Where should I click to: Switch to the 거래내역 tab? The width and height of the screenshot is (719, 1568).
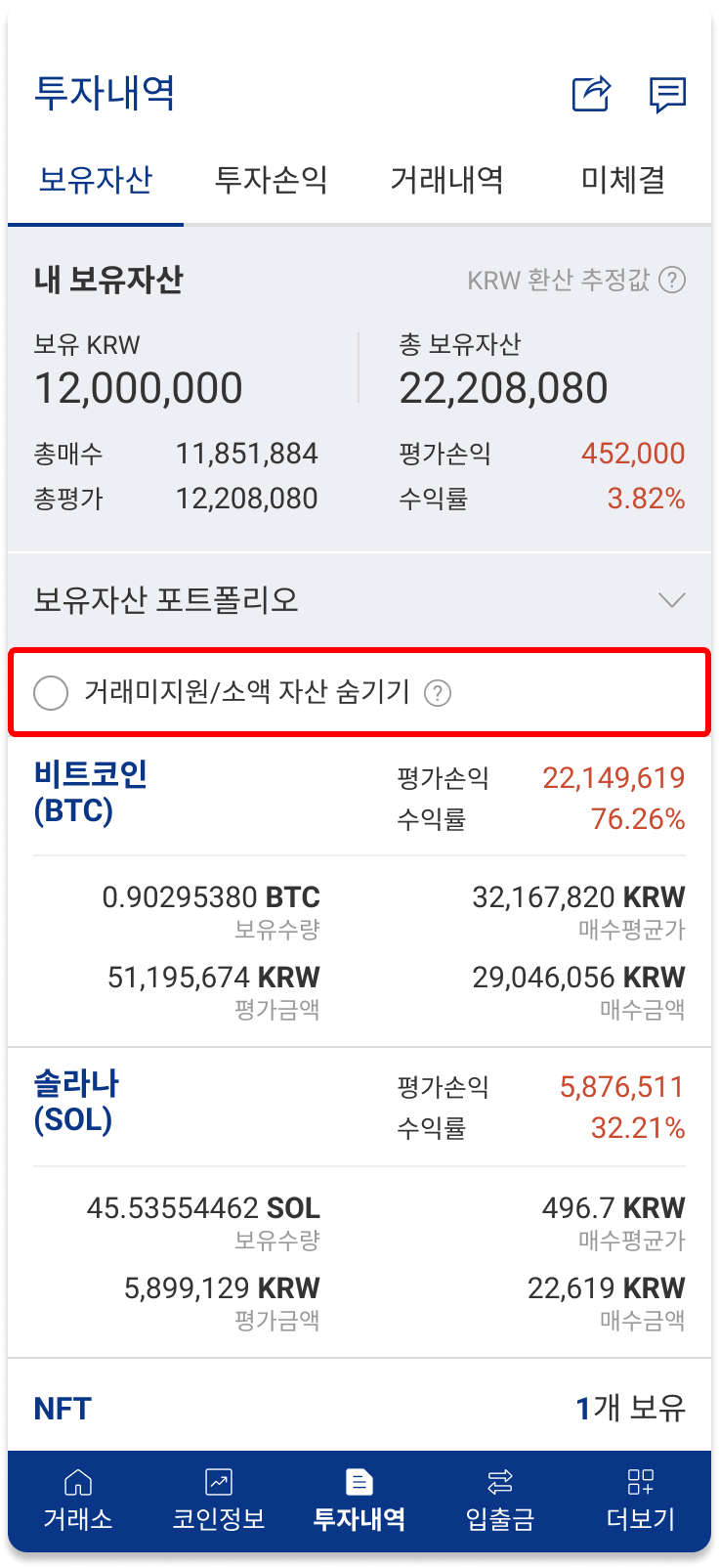coord(447,180)
